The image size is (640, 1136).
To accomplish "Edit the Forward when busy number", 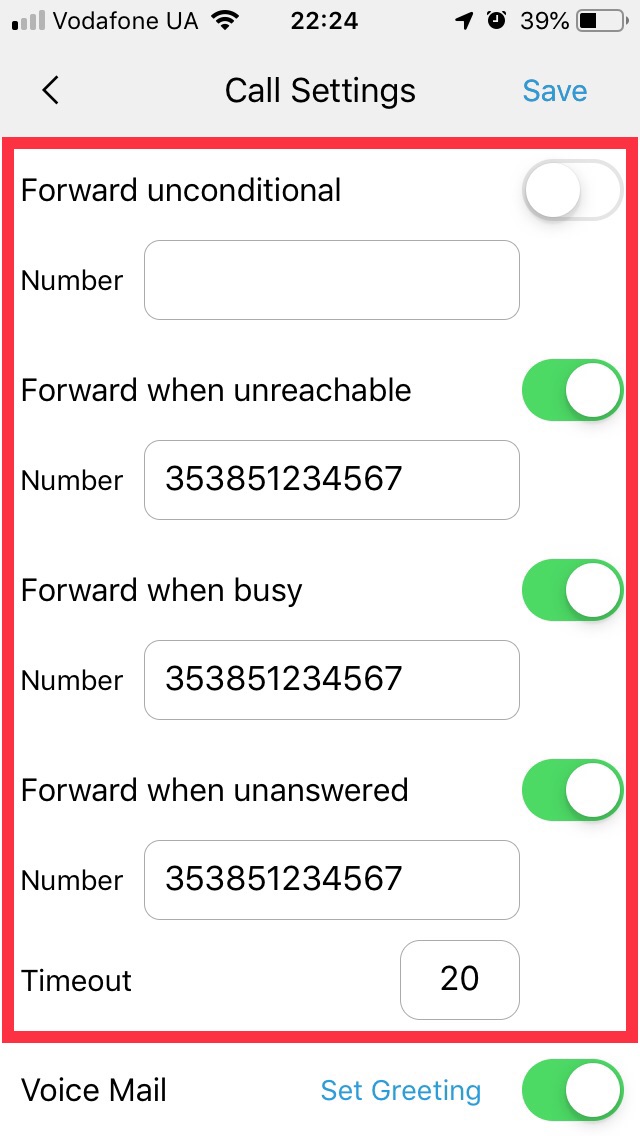I will click(332, 680).
